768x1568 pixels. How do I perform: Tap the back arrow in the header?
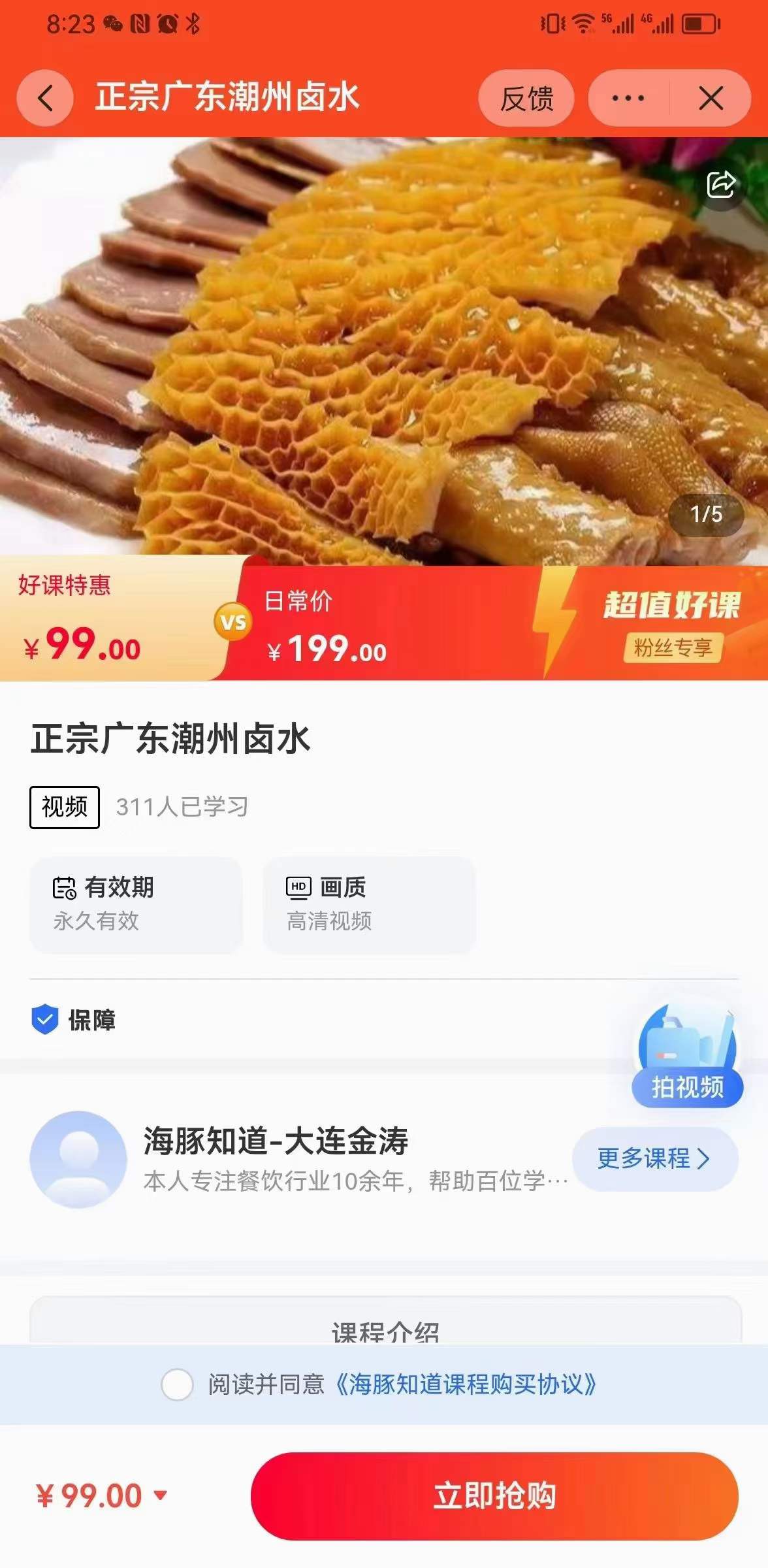click(44, 98)
